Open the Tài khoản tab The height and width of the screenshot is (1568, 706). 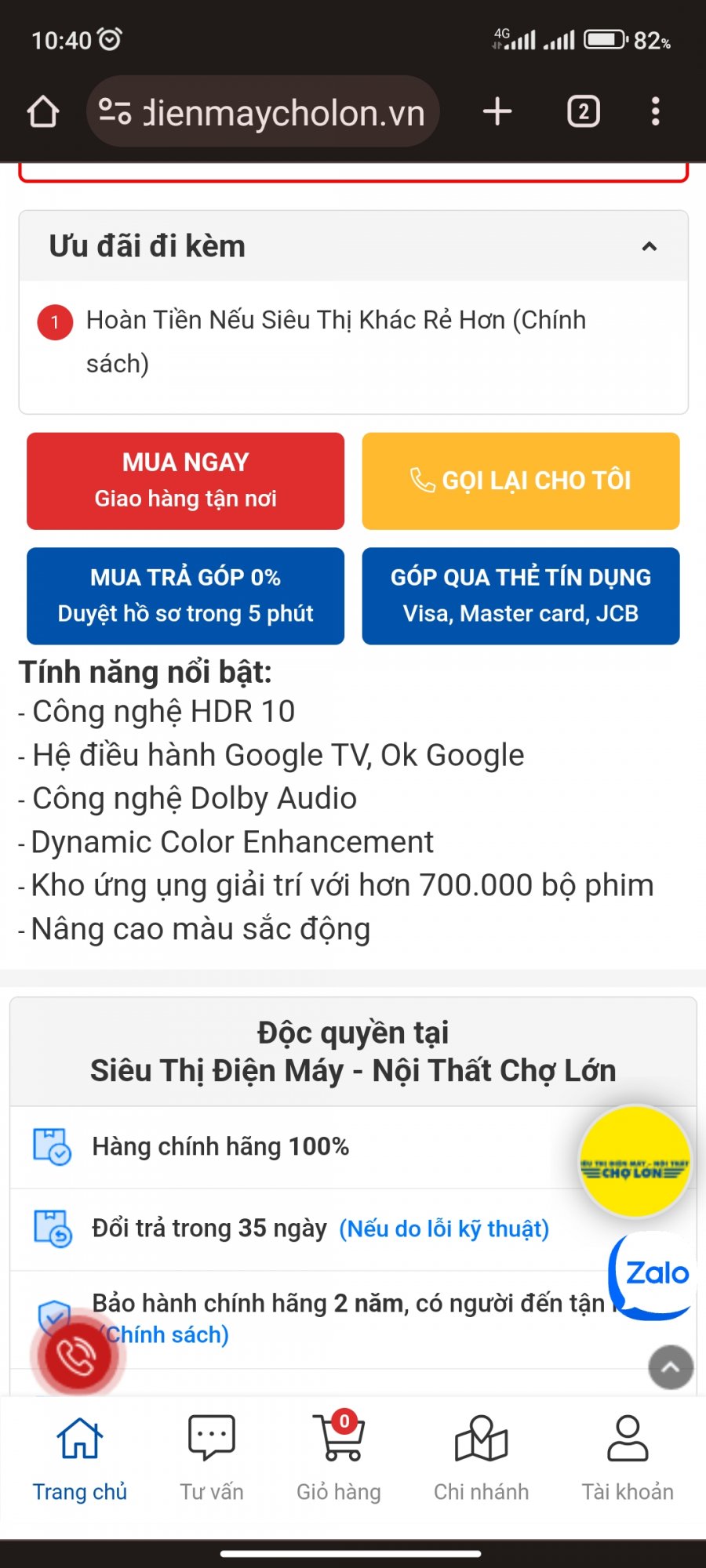[x=628, y=1458]
